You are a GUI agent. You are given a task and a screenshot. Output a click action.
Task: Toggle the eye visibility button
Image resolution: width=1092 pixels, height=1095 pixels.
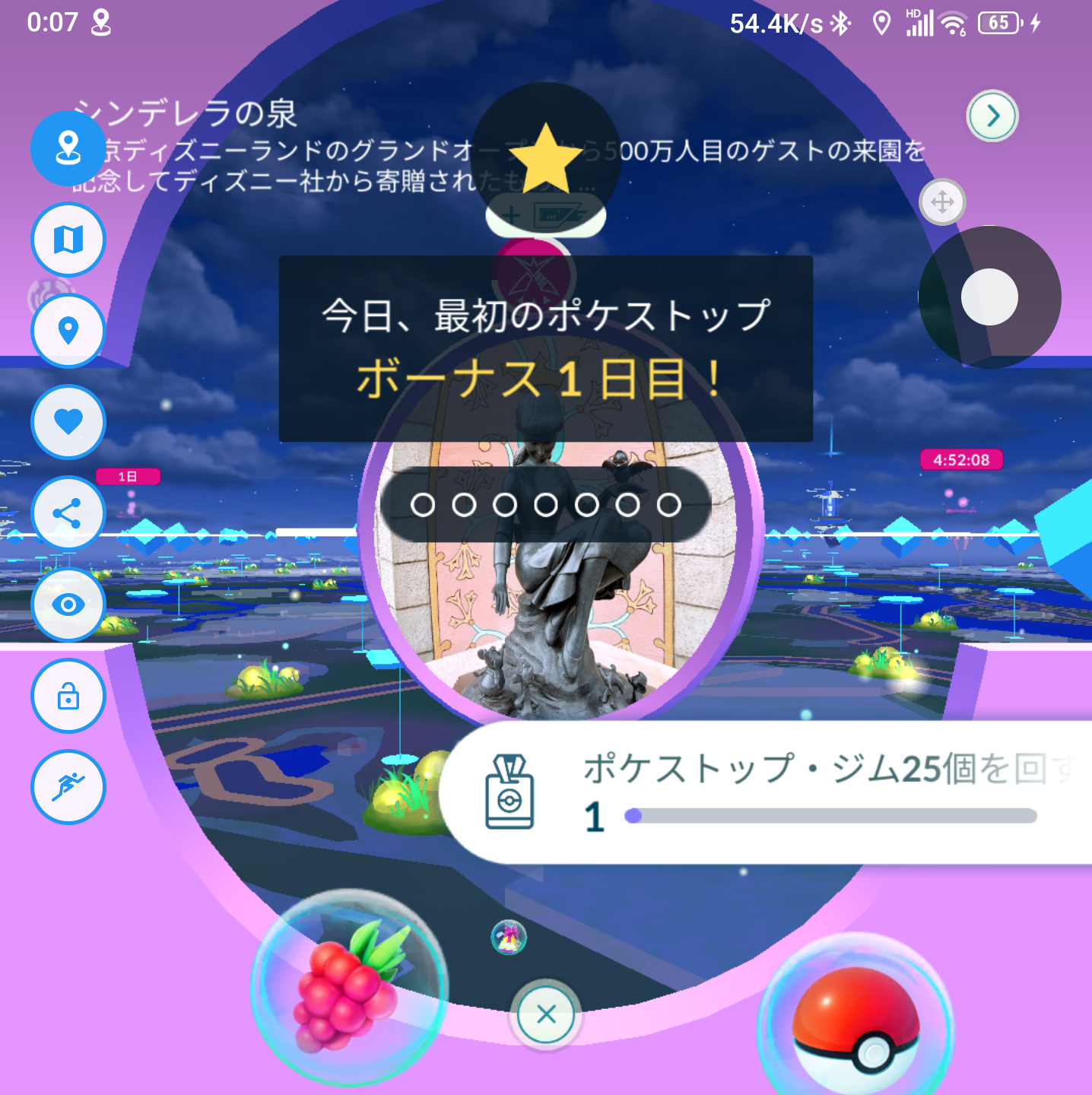[x=68, y=605]
